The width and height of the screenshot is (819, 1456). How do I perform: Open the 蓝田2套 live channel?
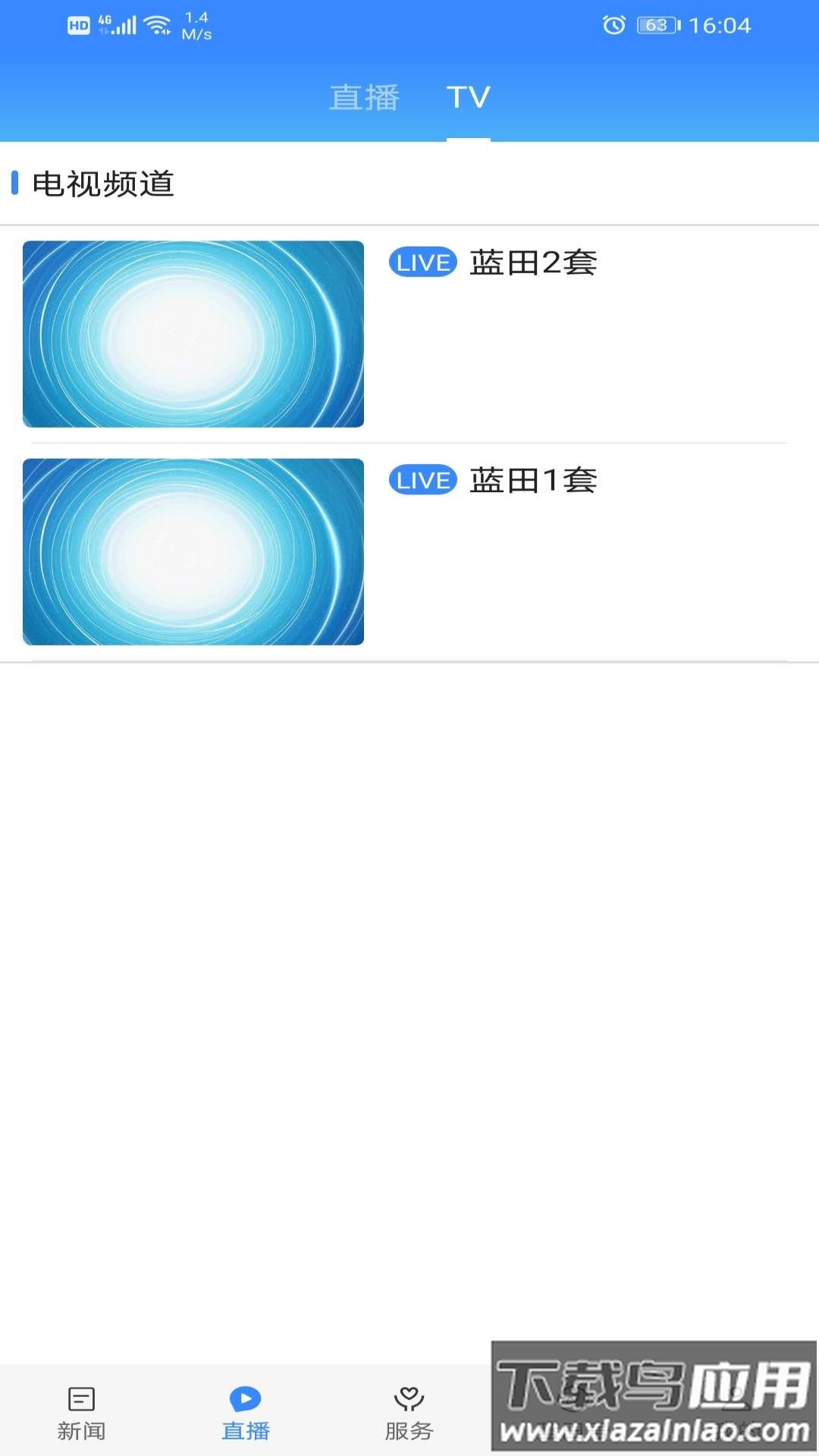pos(193,334)
